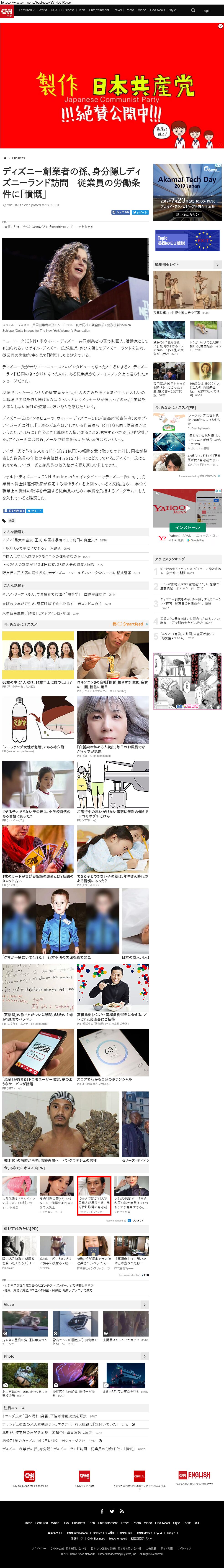Open the Odd News section in header
Screen dimensions: 224x1568
tap(157, 10)
